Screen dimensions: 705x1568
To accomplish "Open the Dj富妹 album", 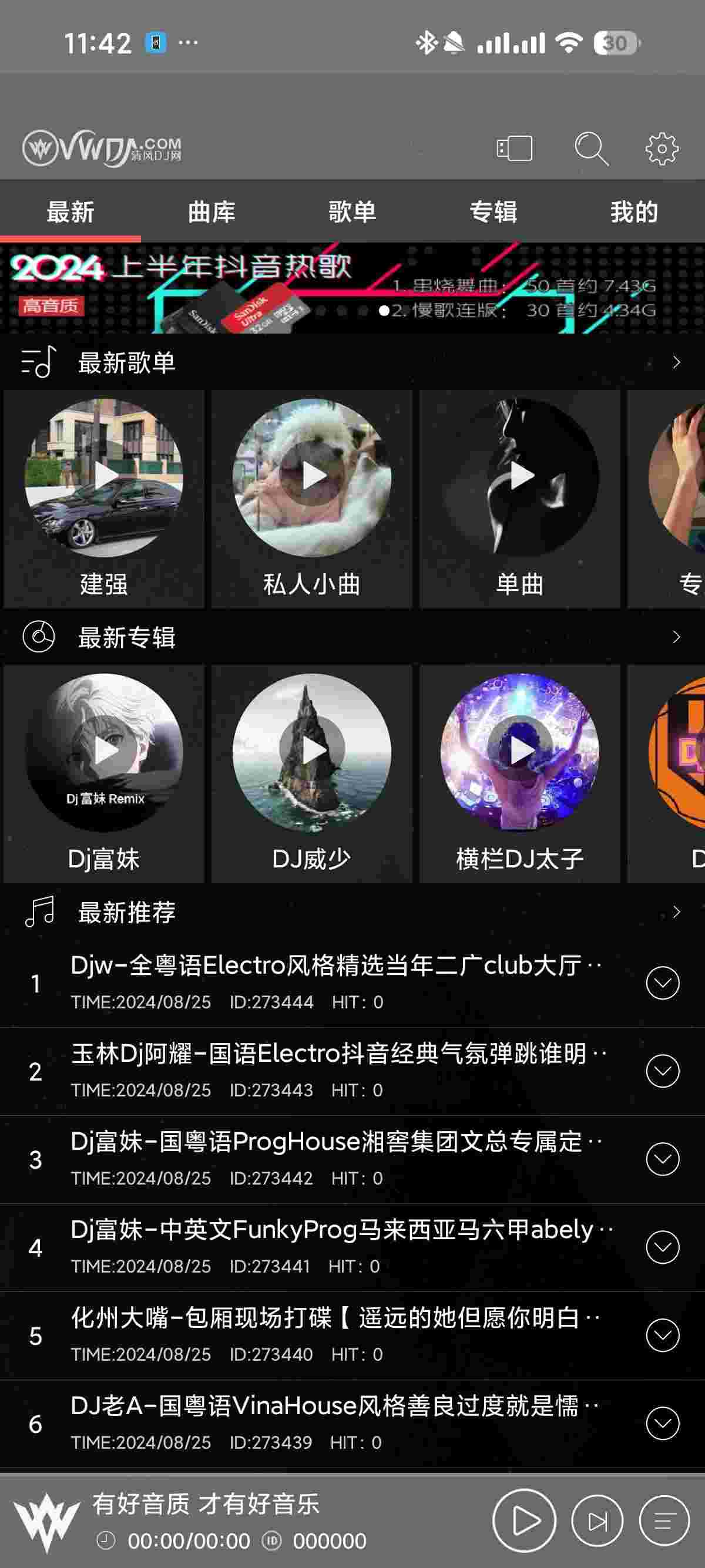I will pos(104,752).
